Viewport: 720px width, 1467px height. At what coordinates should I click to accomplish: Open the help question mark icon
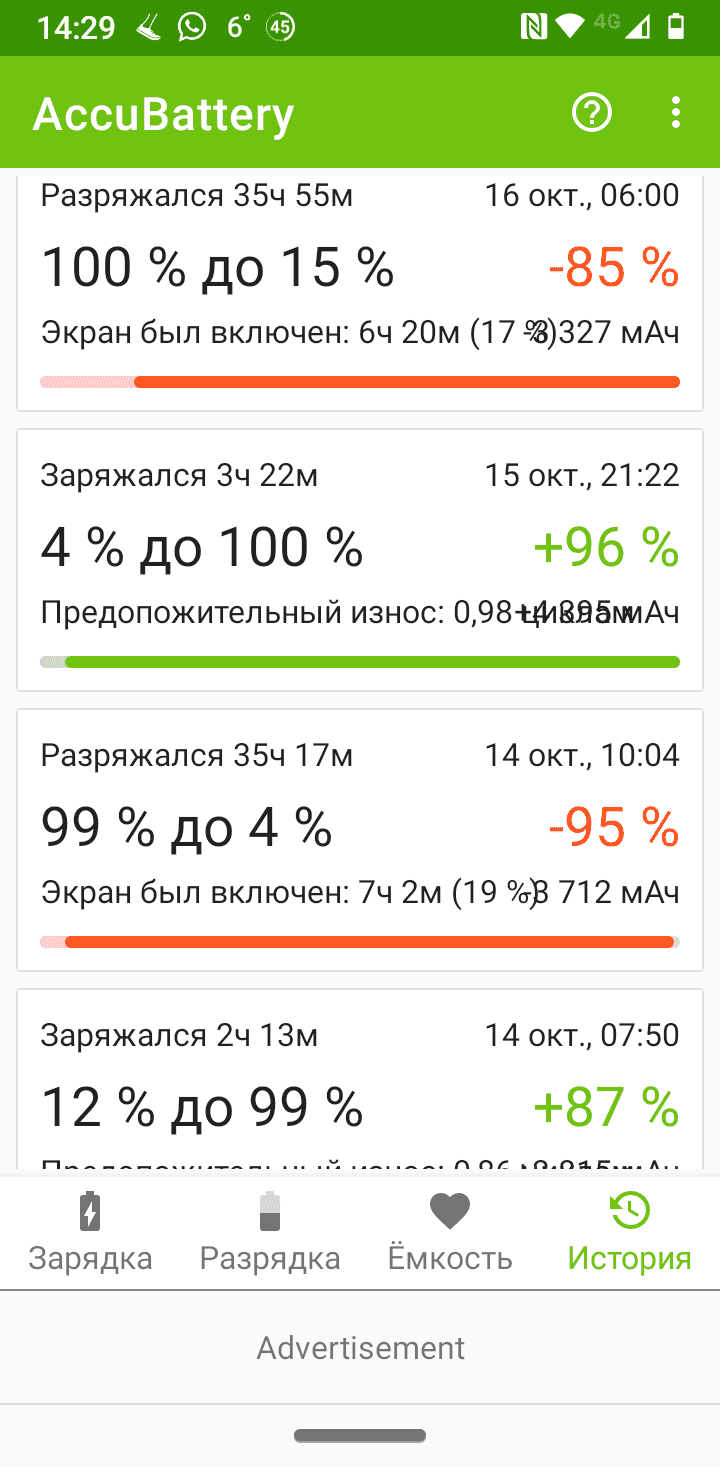591,112
